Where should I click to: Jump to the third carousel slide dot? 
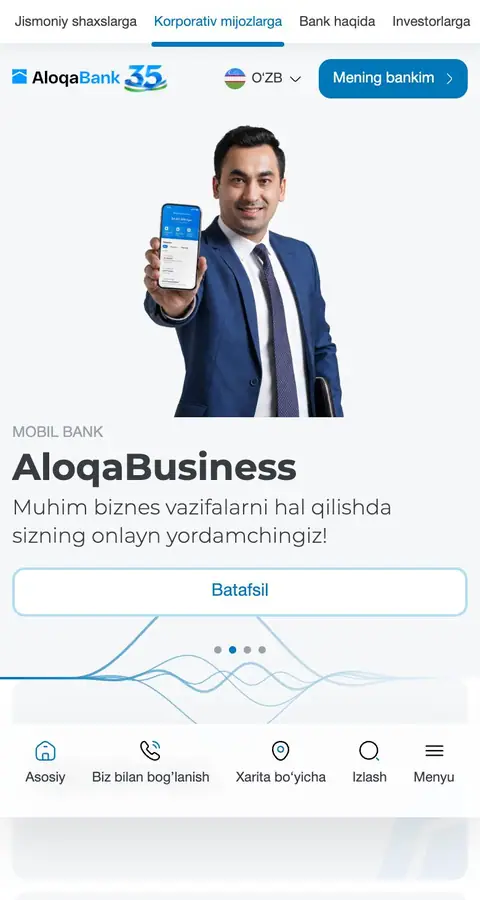[247, 650]
